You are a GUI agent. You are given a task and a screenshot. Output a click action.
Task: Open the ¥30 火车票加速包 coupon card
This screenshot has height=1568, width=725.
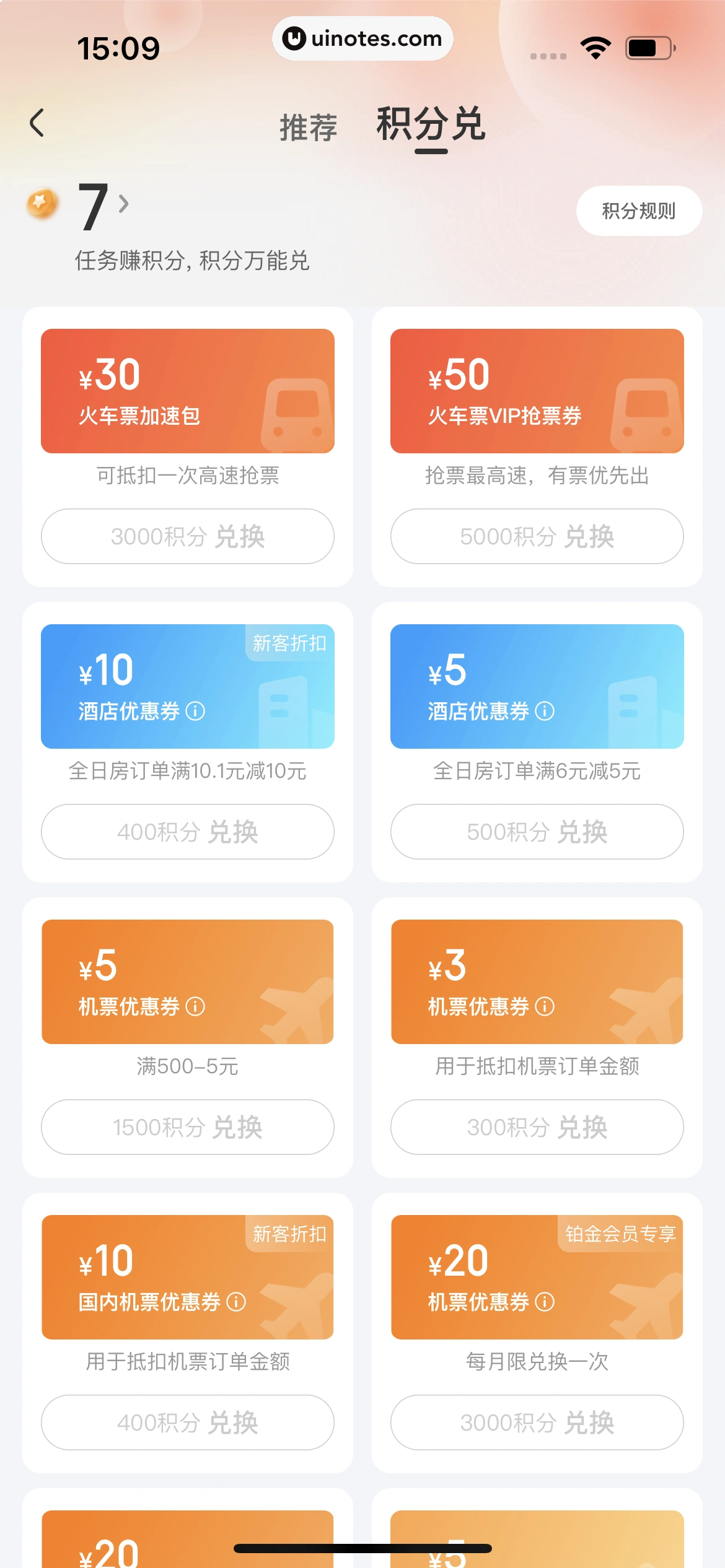click(x=187, y=391)
